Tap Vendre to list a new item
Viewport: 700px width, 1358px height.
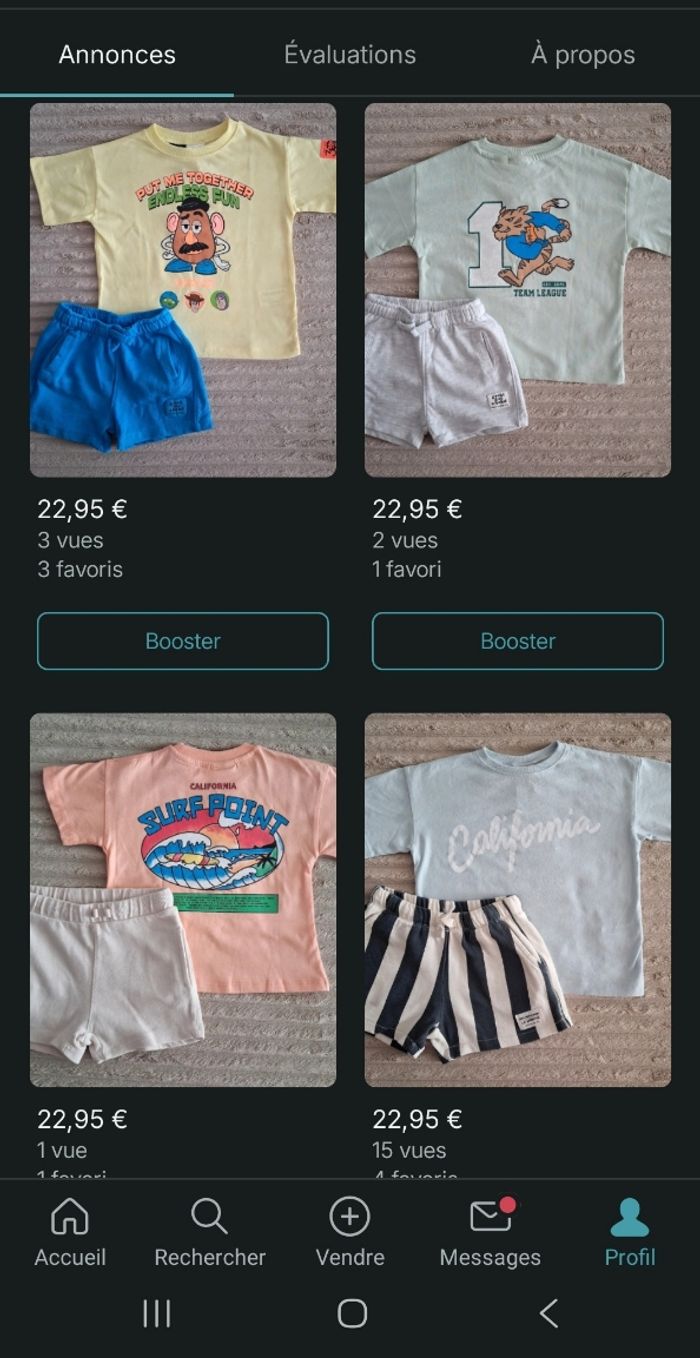pyautogui.click(x=350, y=1233)
